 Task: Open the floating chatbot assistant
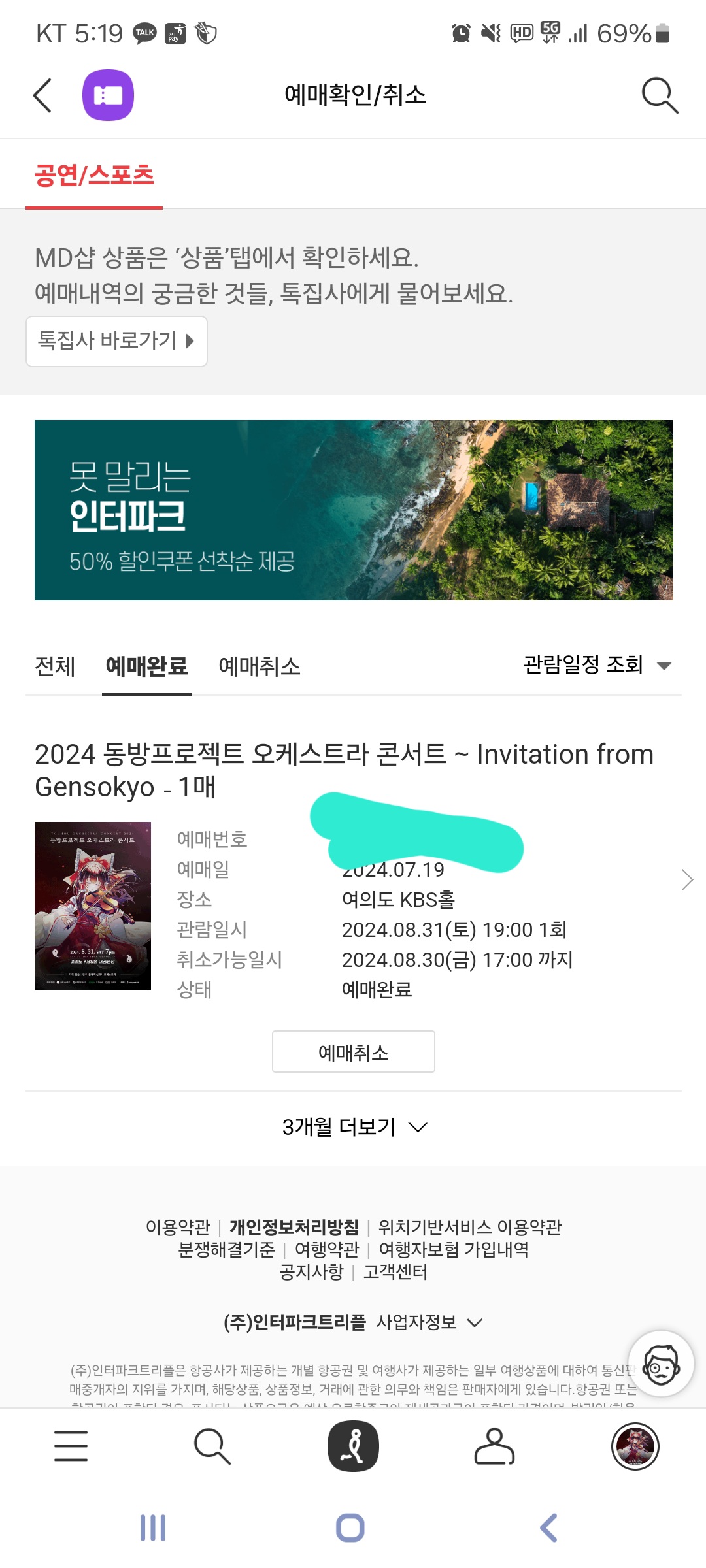pos(661,1364)
